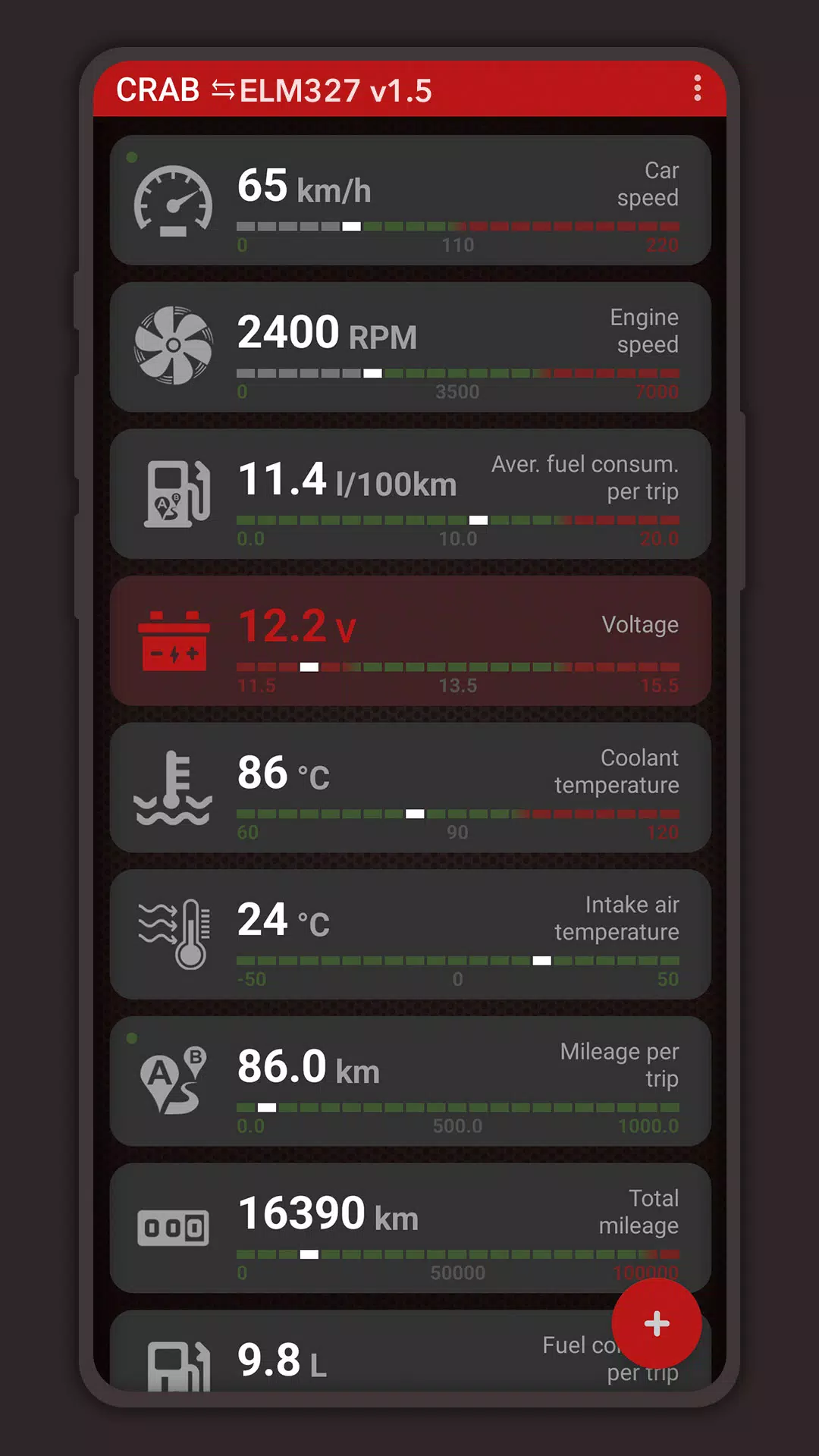Open the Engine speed RPM card

[x=409, y=347]
